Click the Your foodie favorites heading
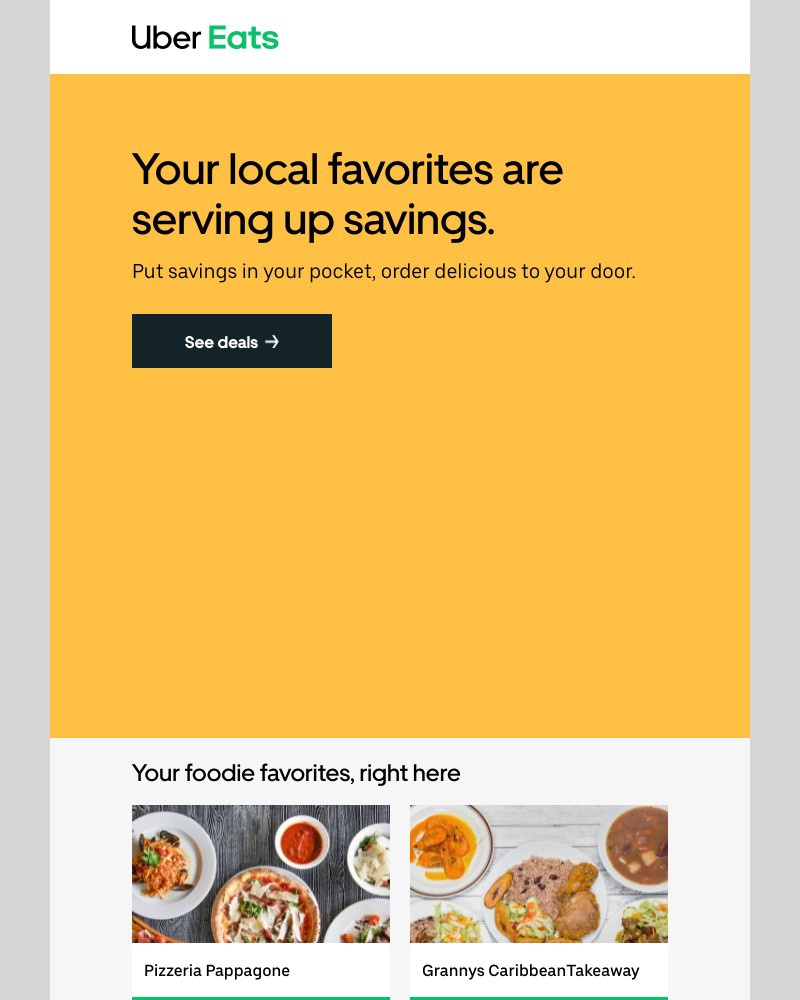This screenshot has width=800, height=1000. pyautogui.click(x=296, y=773)
